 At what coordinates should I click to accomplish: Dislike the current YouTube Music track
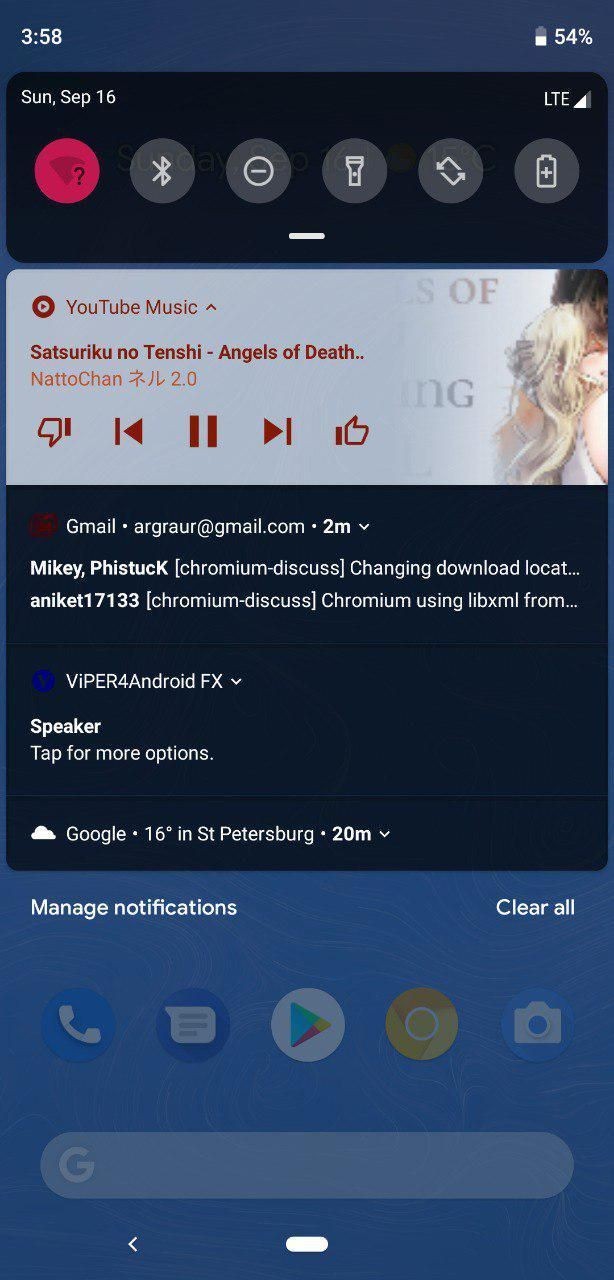(54, 431)
